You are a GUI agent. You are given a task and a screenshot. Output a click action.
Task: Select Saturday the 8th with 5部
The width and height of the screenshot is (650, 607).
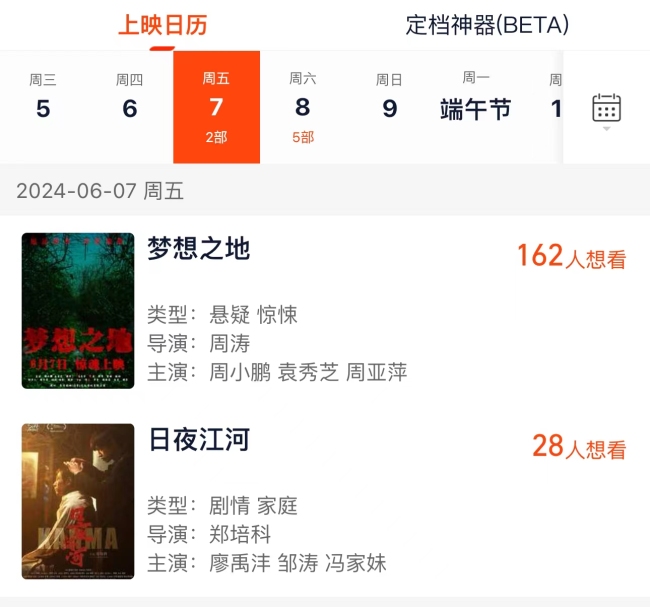pos(303,106)
